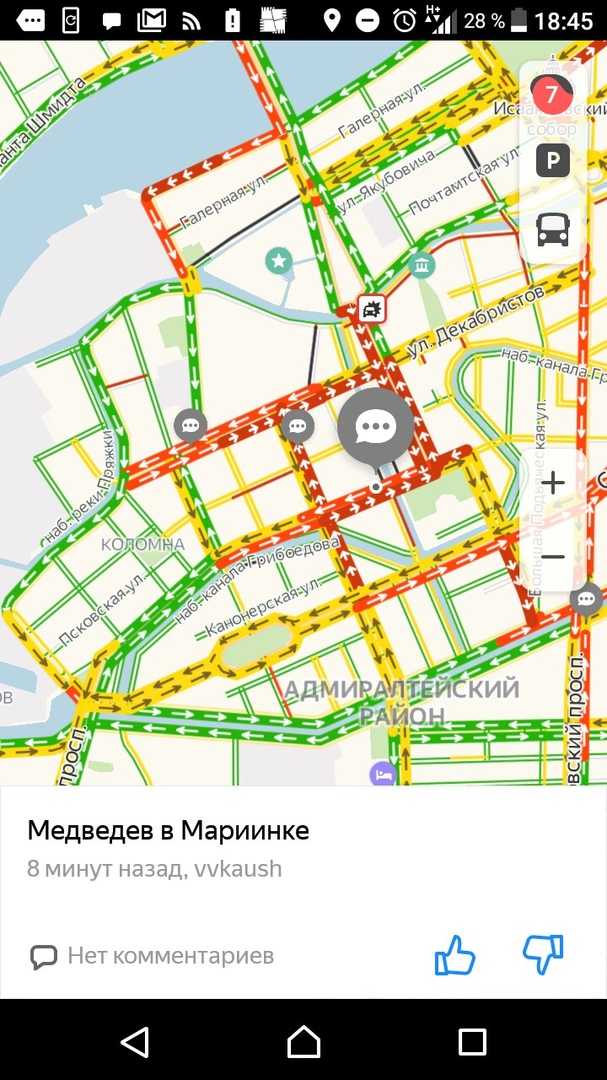Open the museum marker near Почтамтская ул.
The height and width of the screenshot is (1080, 607).
coord(422,266)
